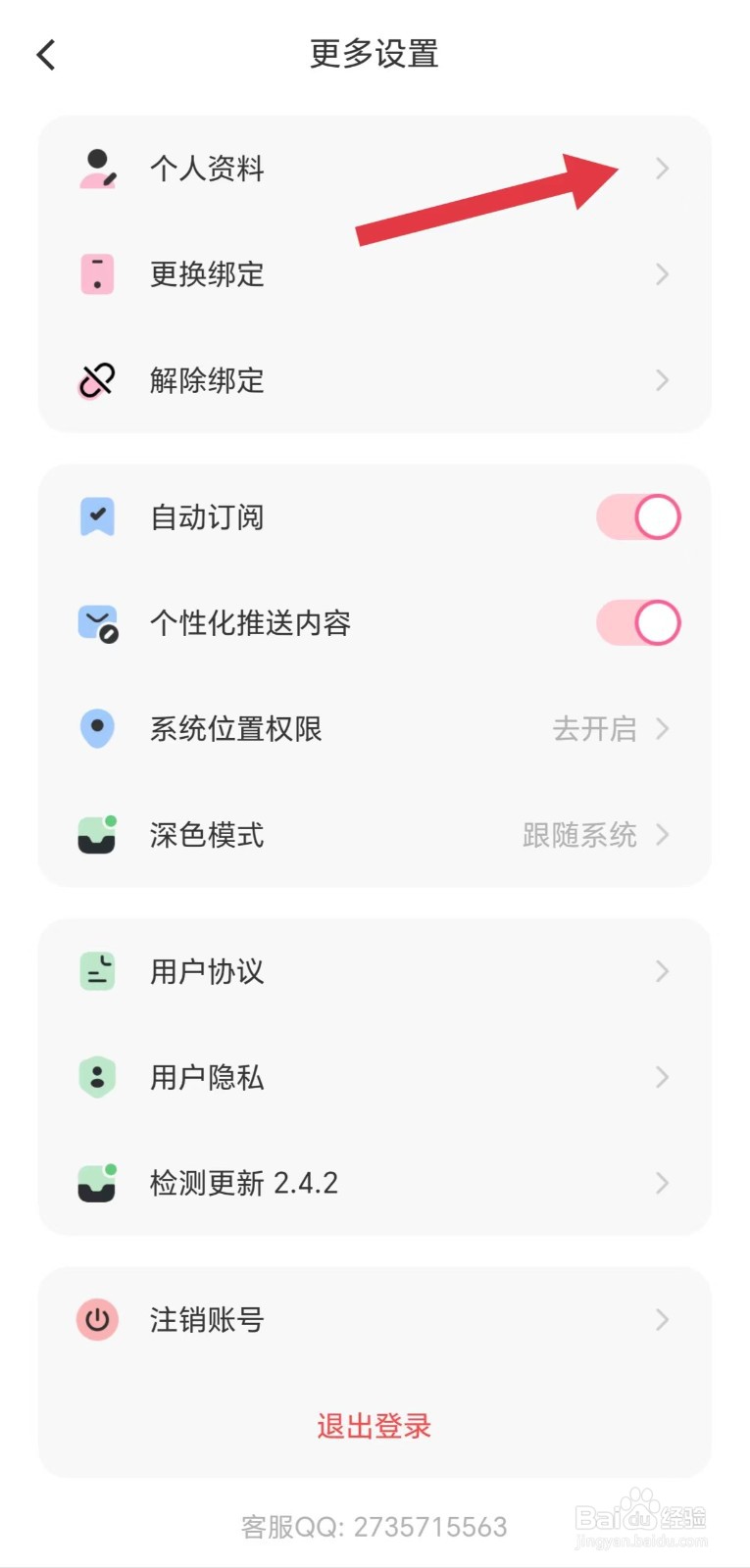Click the 解除绑定 broken-link icon
The width and height of the screenshot is (750, 1568).
(x=96, y=380)
